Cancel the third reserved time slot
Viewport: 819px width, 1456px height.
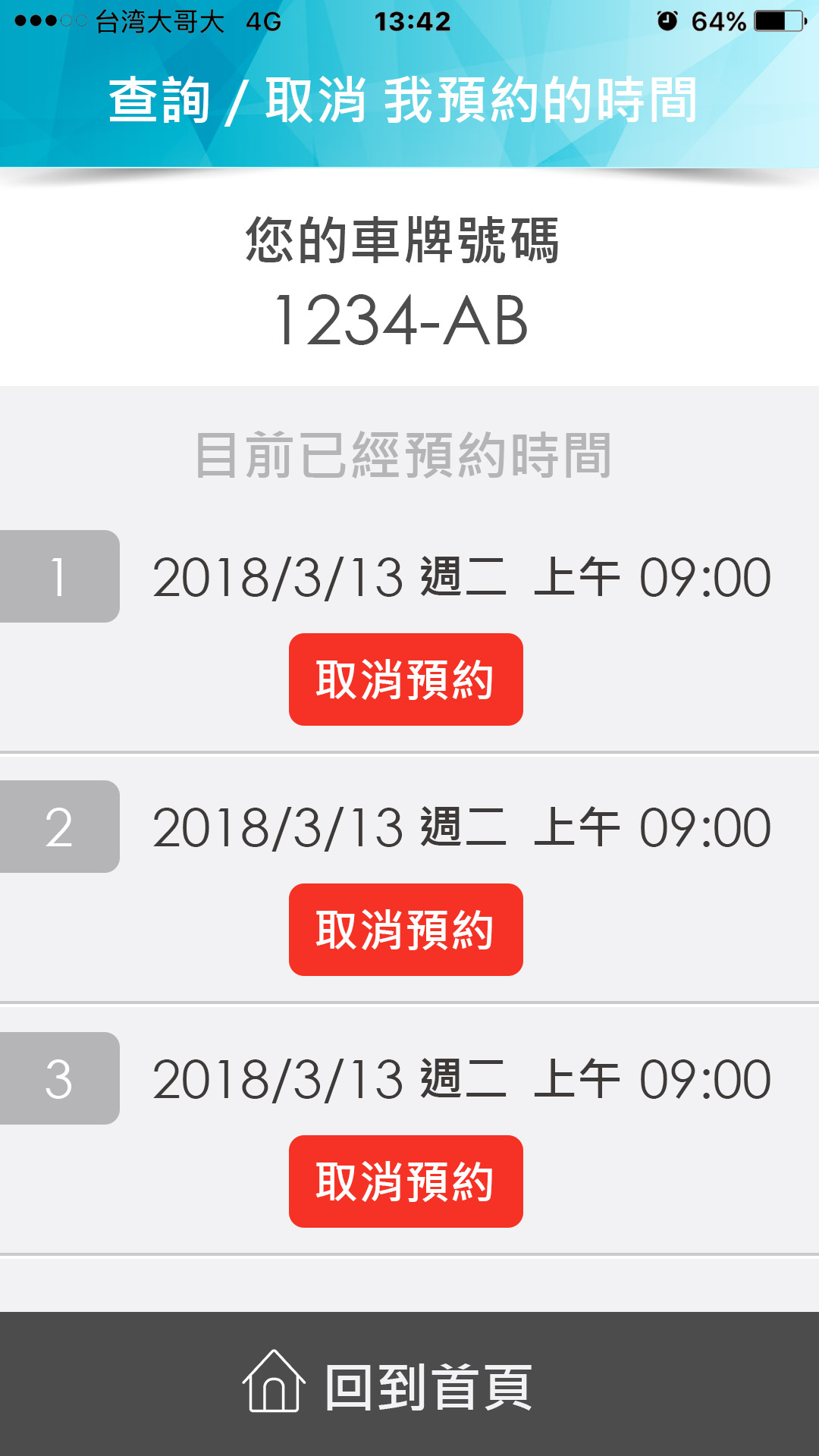point(406,1181)
